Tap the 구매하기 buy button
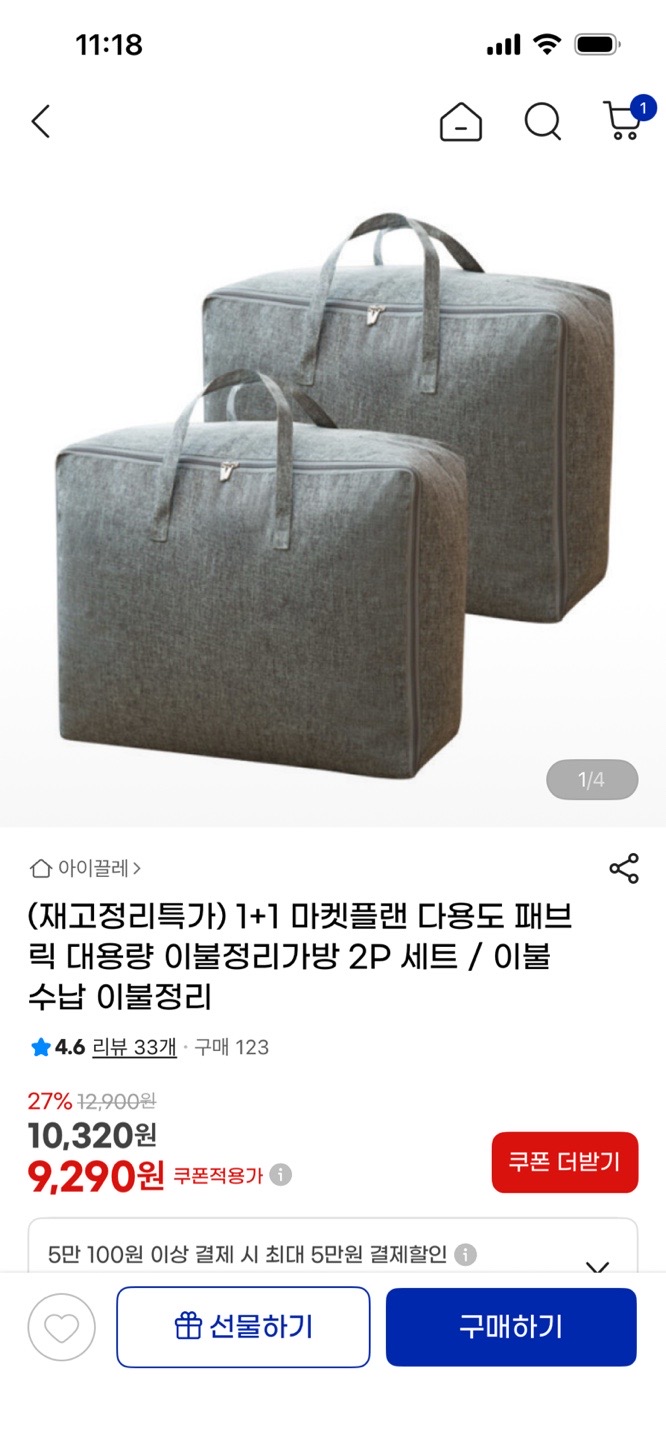The image size is (666, 1440). [511, 1327]
